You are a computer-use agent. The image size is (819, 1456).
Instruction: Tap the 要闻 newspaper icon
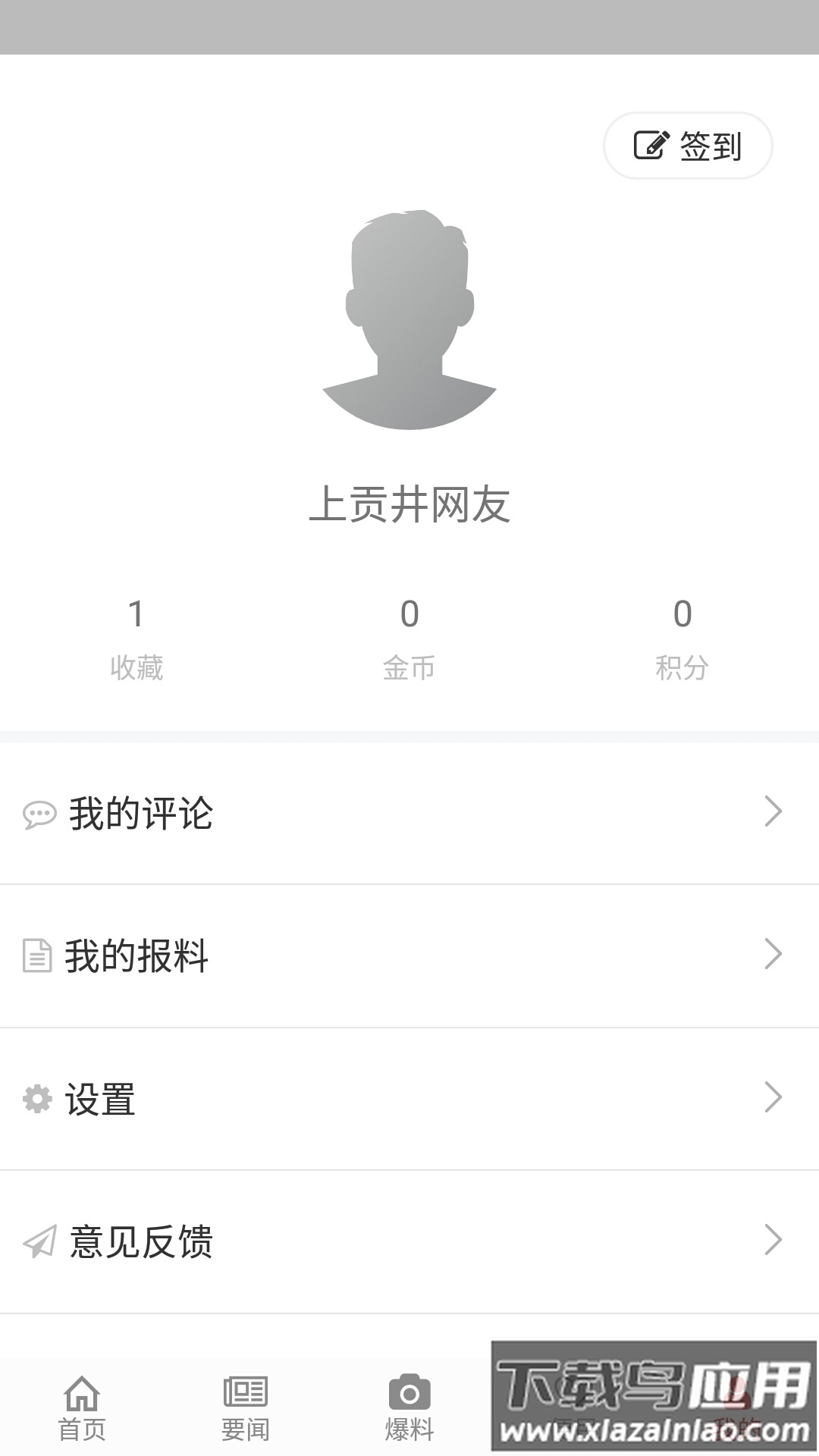(x=246, y=1392)
